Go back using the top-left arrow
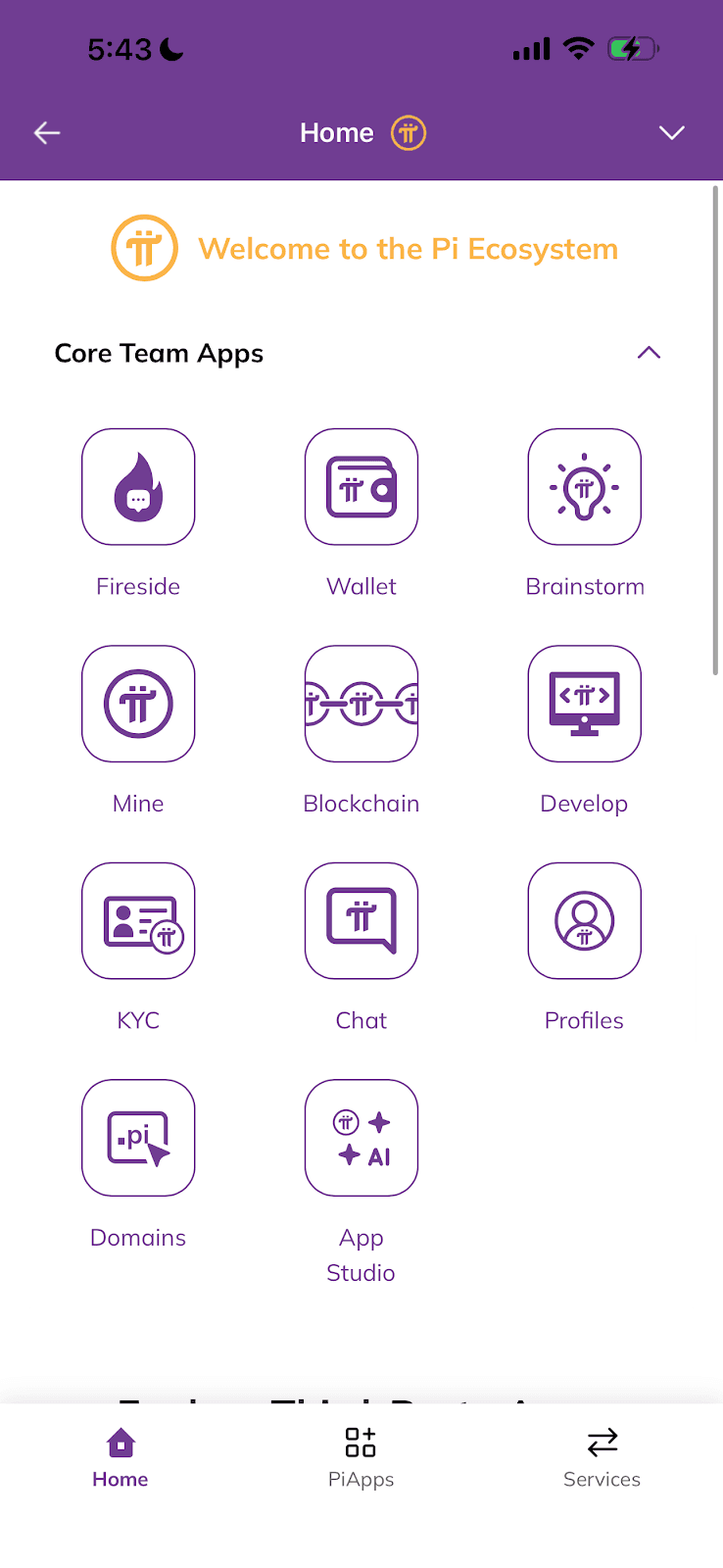Image resolution: width=723 pixels, height=1568 pixels. [47, 133]
